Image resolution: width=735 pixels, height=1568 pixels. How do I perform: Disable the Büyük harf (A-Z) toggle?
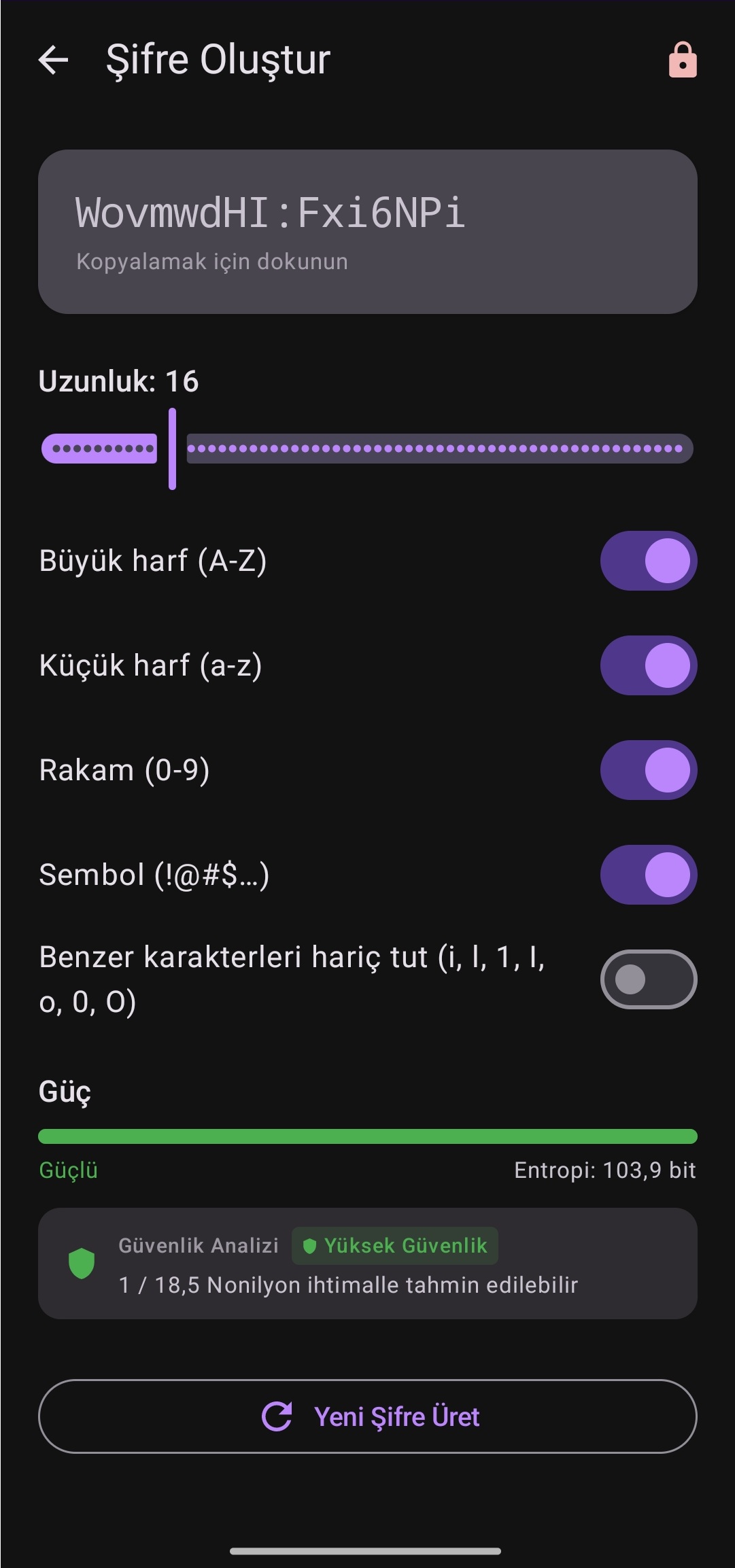647,560
